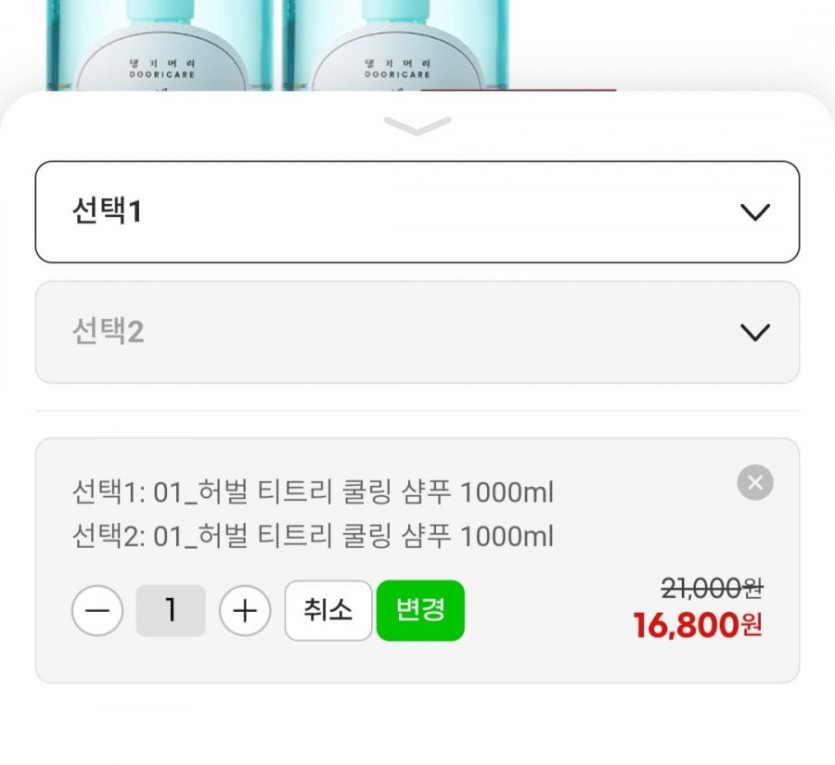Image resolution: width=835 pixels, height=765 pixels.
Task: Collapse the option sheet with the down chevron
Action: click(417, 126)
